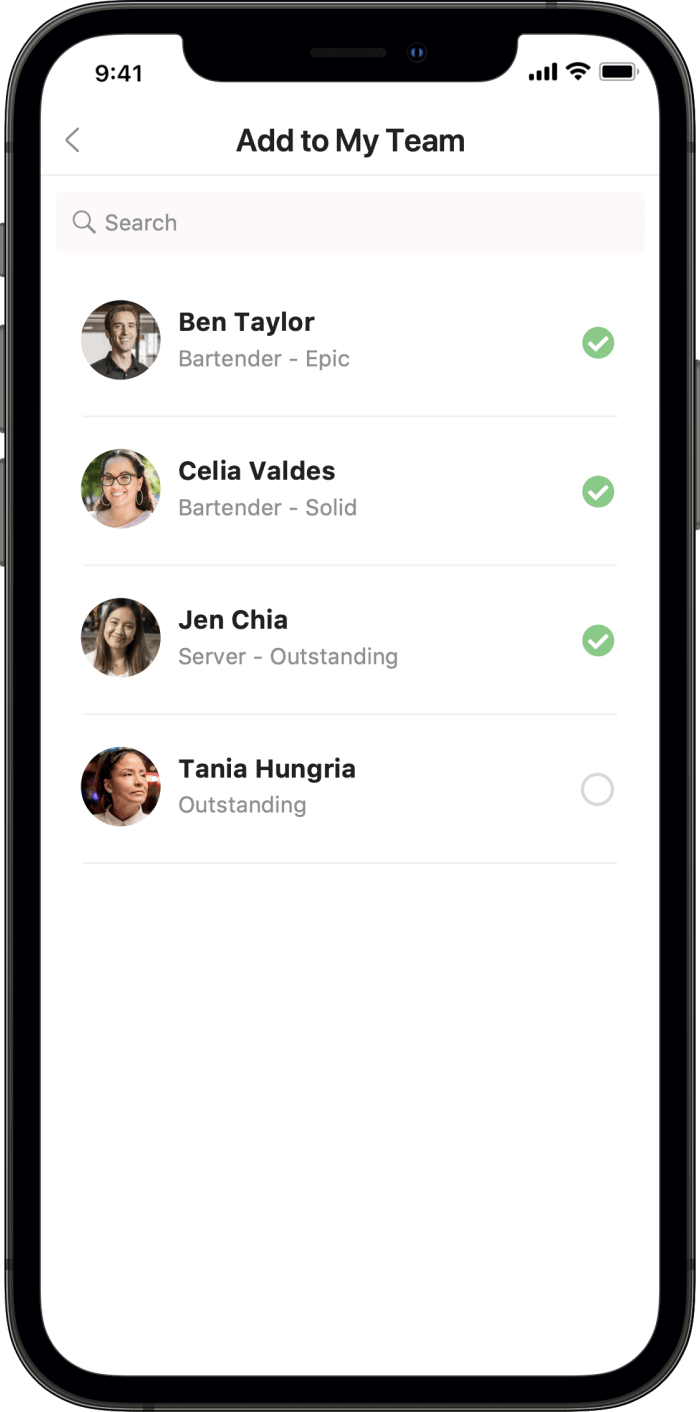Uncheck Ben Taylor from the team
This screenshot has height=1412, width=700.
pos(598,343)
